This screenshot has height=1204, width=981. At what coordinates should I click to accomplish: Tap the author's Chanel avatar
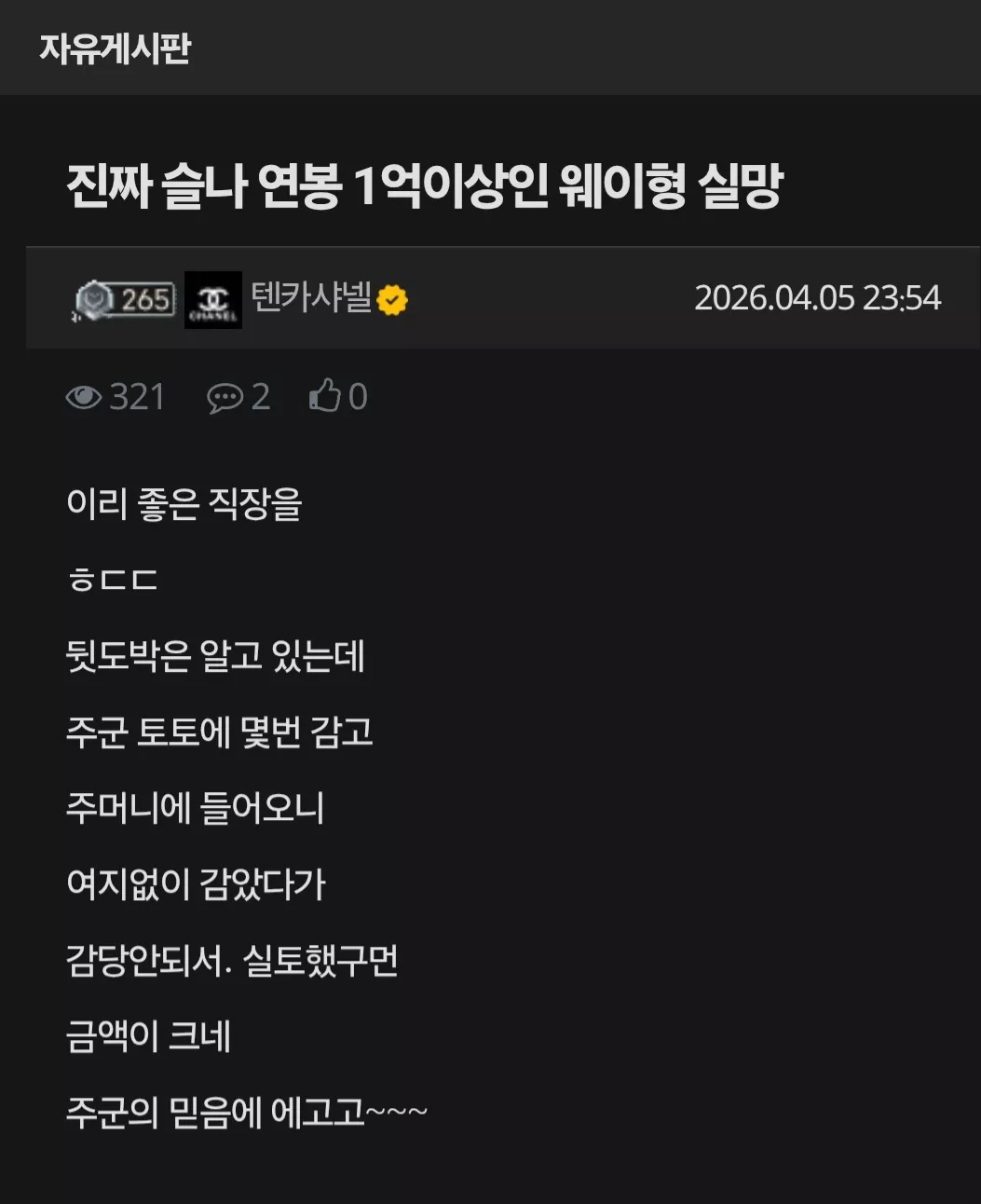click(x=213, y=300)
